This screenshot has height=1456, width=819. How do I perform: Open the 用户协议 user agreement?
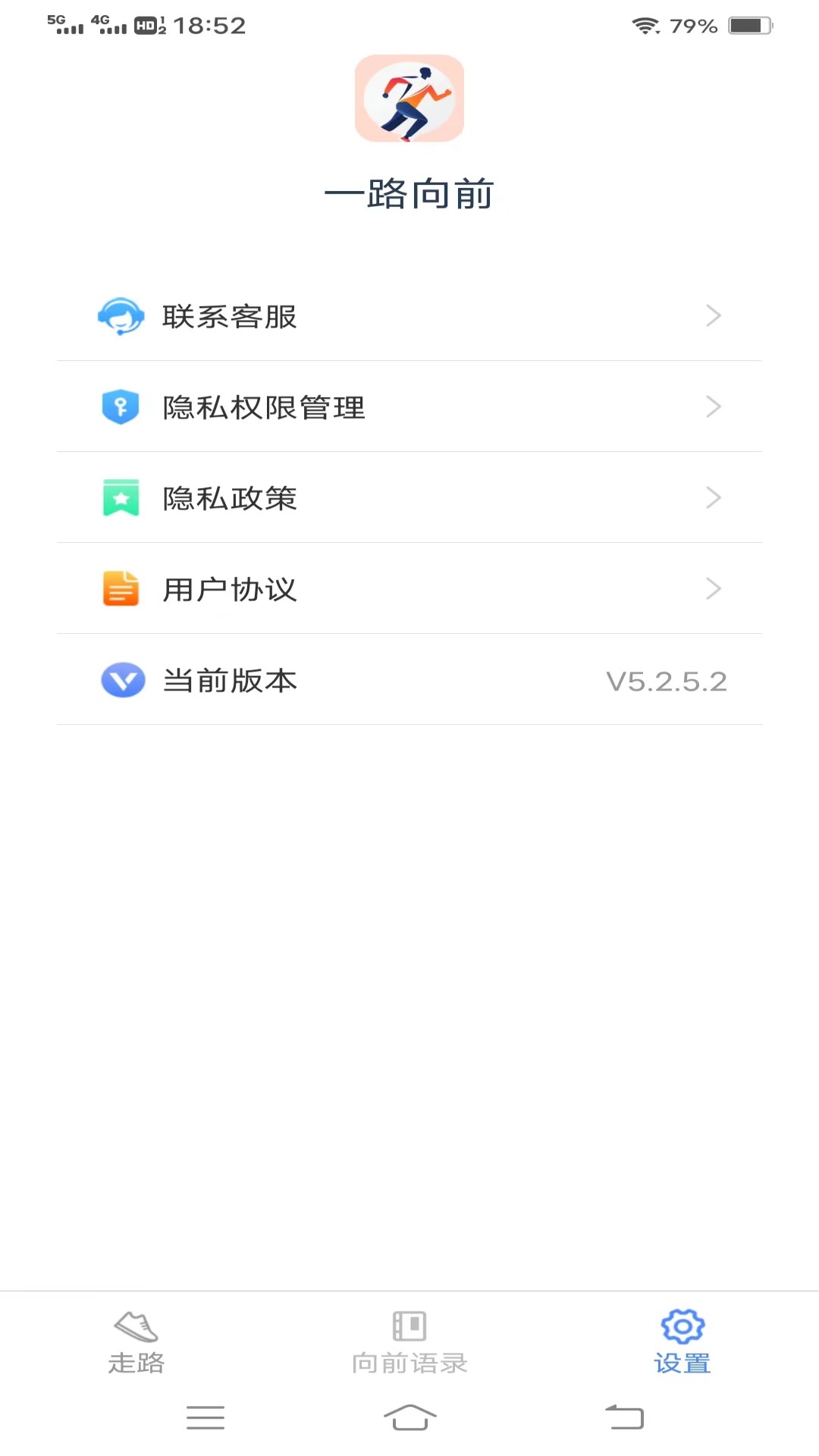(409, 589)
